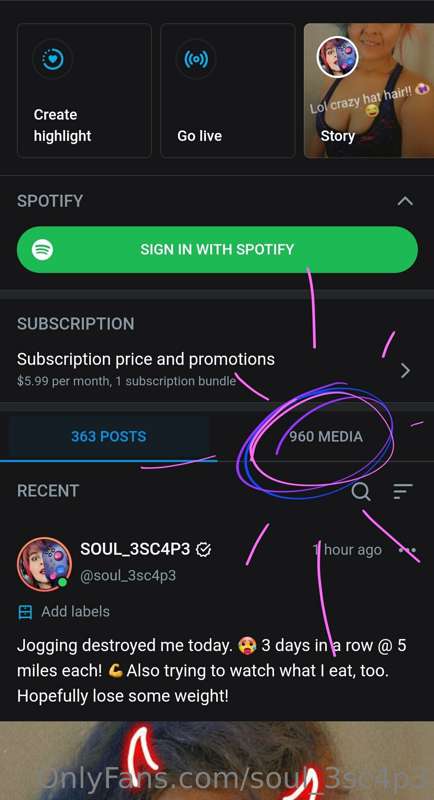Open Subscription price and promotions

coord(217,369)
